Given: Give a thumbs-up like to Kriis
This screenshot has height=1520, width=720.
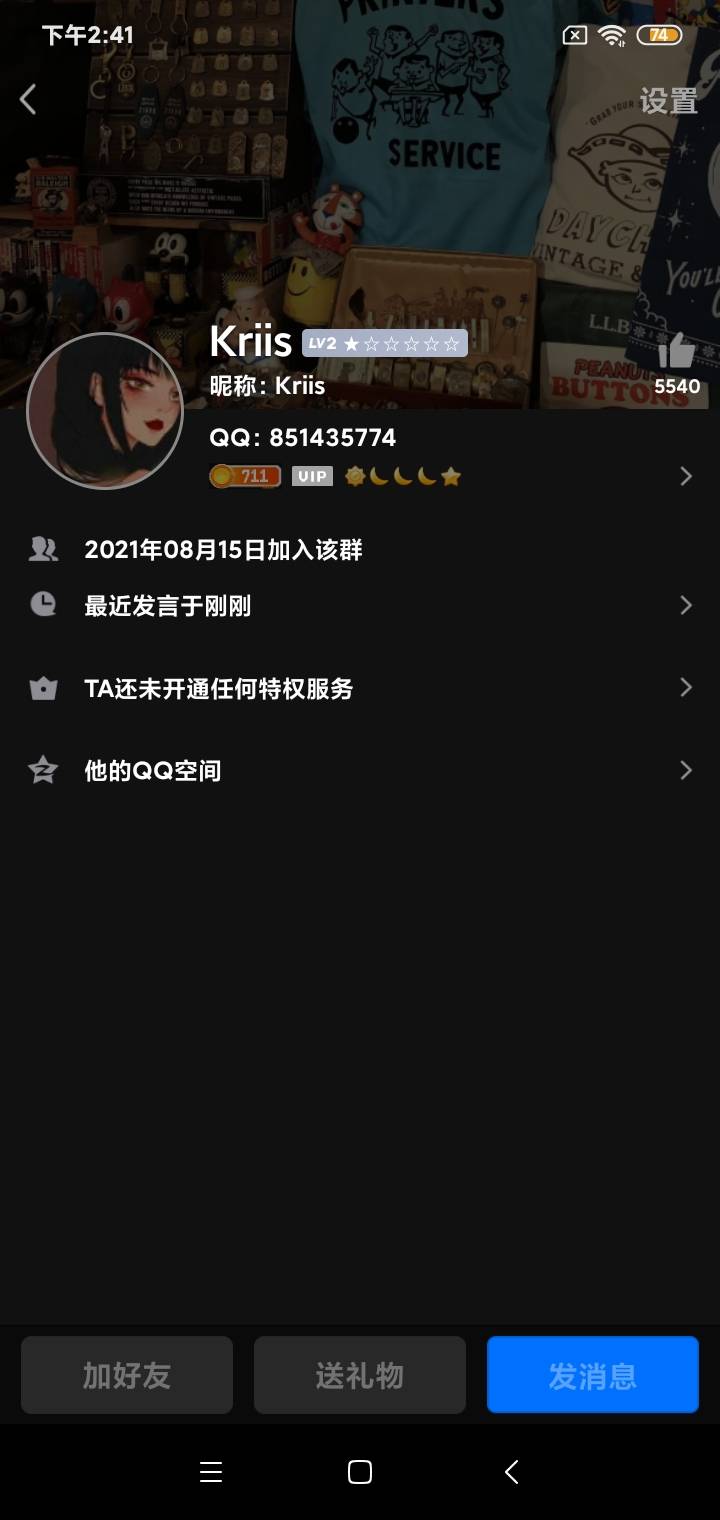Looking at the screenshot, I should coord(677,353).
